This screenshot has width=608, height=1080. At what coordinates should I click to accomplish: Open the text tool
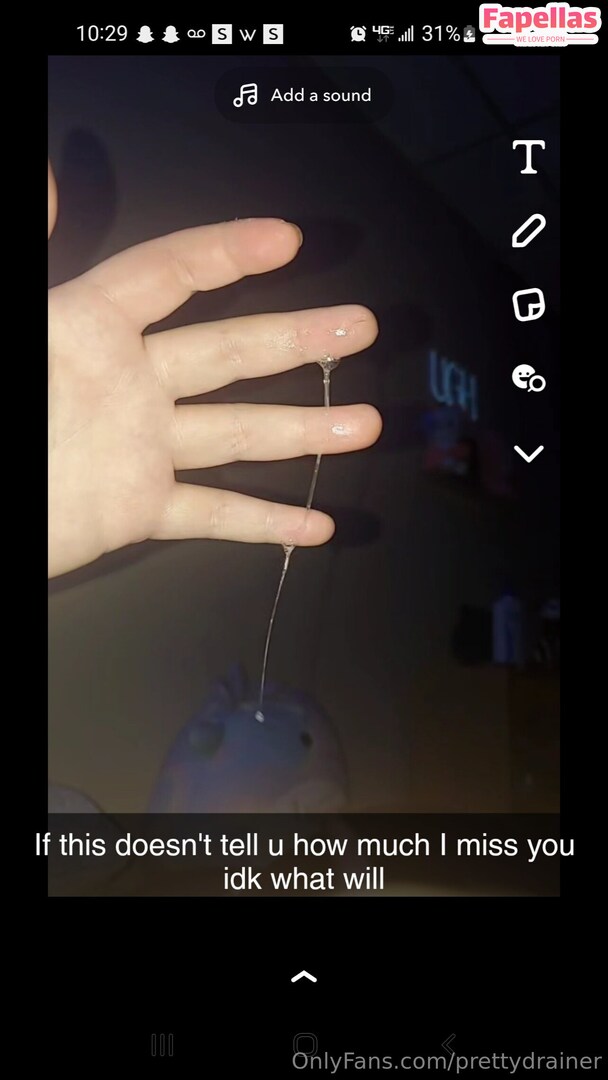click(528, 157)
